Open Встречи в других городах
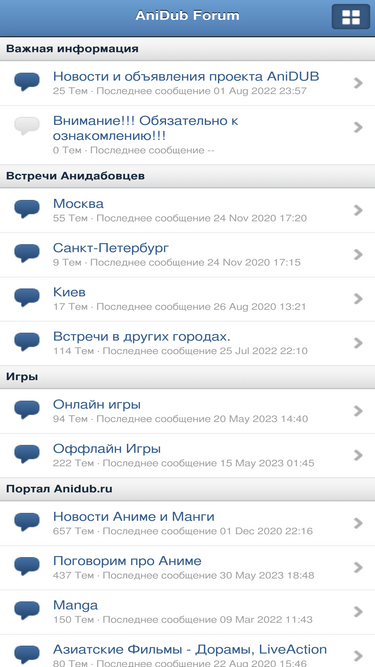Image resolution: width=375 pixels, height=667 pixels. pos(188,343)
